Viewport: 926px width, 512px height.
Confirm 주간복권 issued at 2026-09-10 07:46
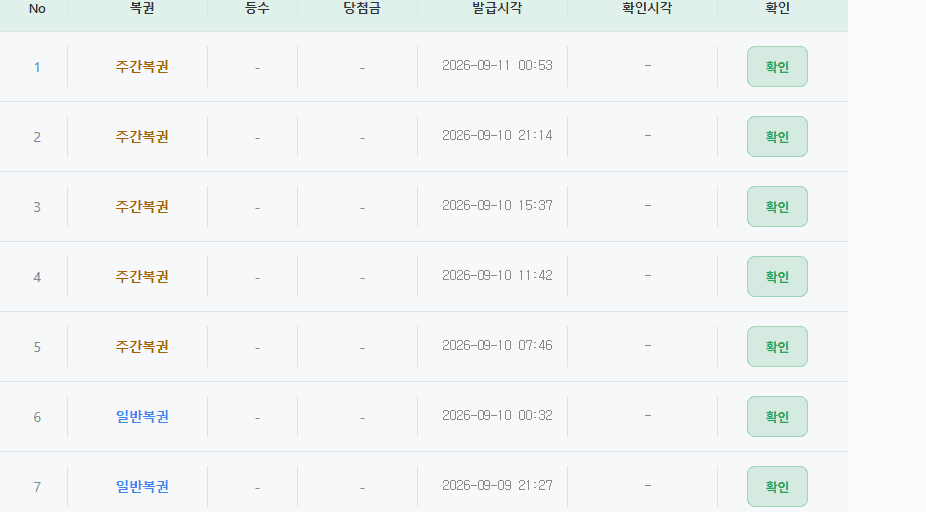point(777,347)
